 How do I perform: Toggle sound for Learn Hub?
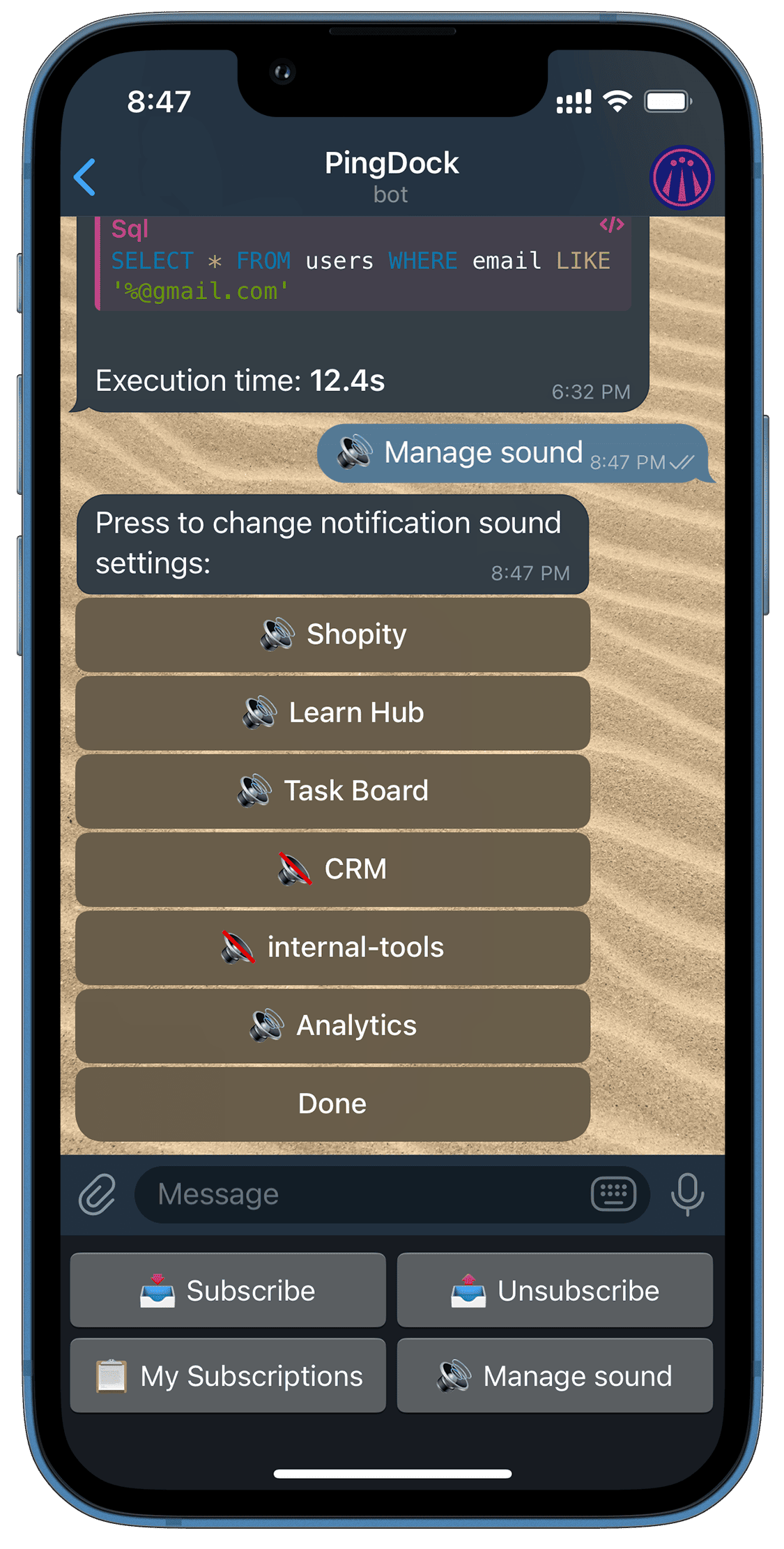click(332, 712)
